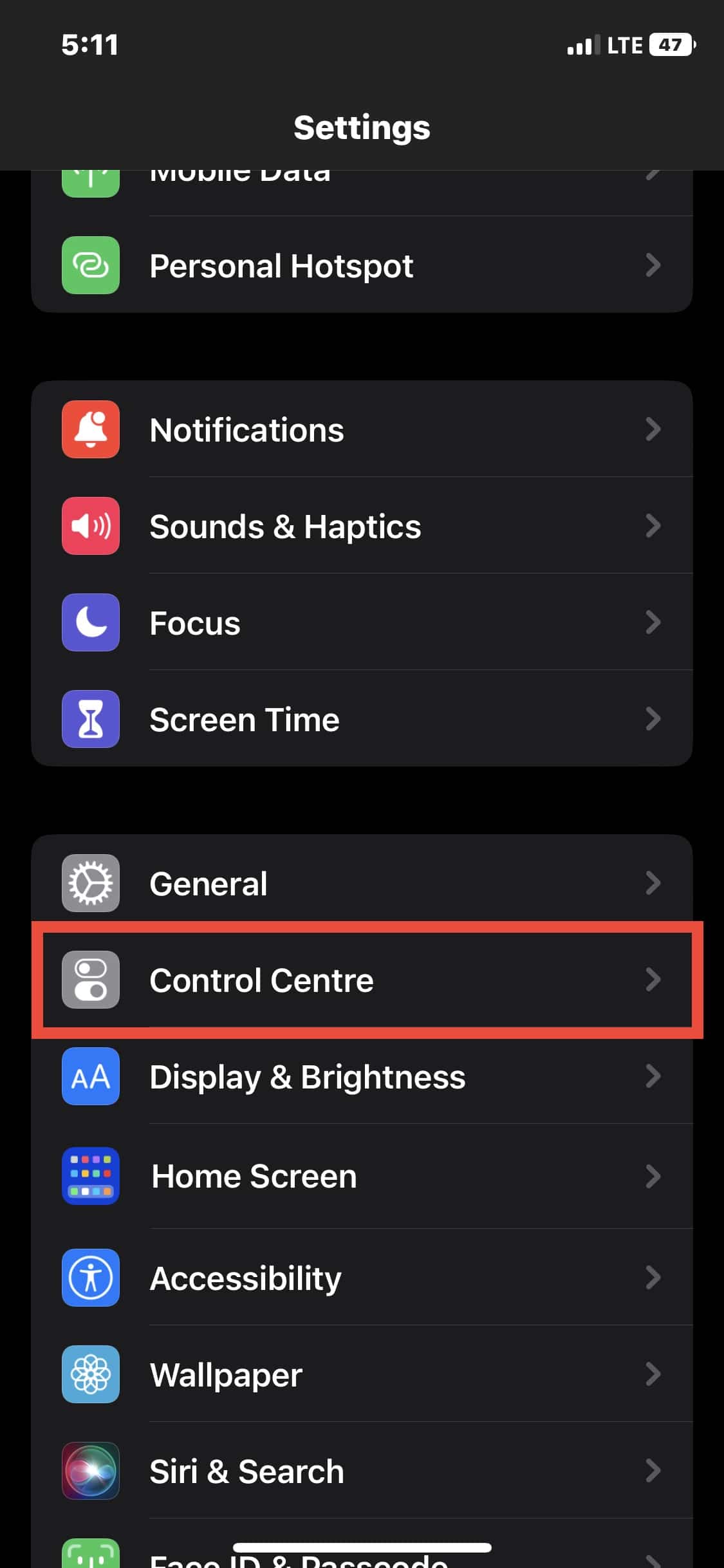View Screen Time settings
The image size is (724, 1568).
point(360,719)
